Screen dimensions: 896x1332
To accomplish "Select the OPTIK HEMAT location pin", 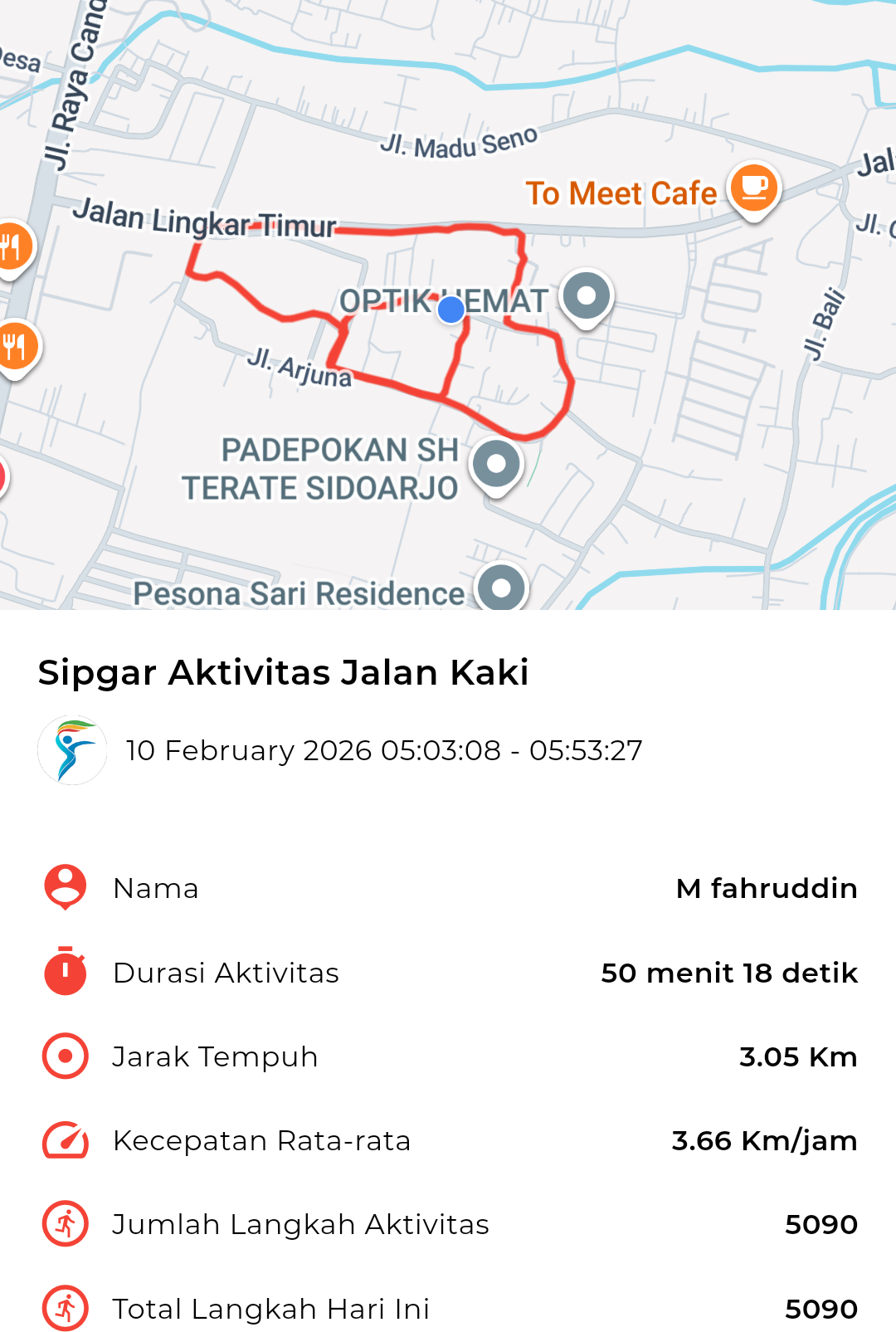I will (587, 296).
